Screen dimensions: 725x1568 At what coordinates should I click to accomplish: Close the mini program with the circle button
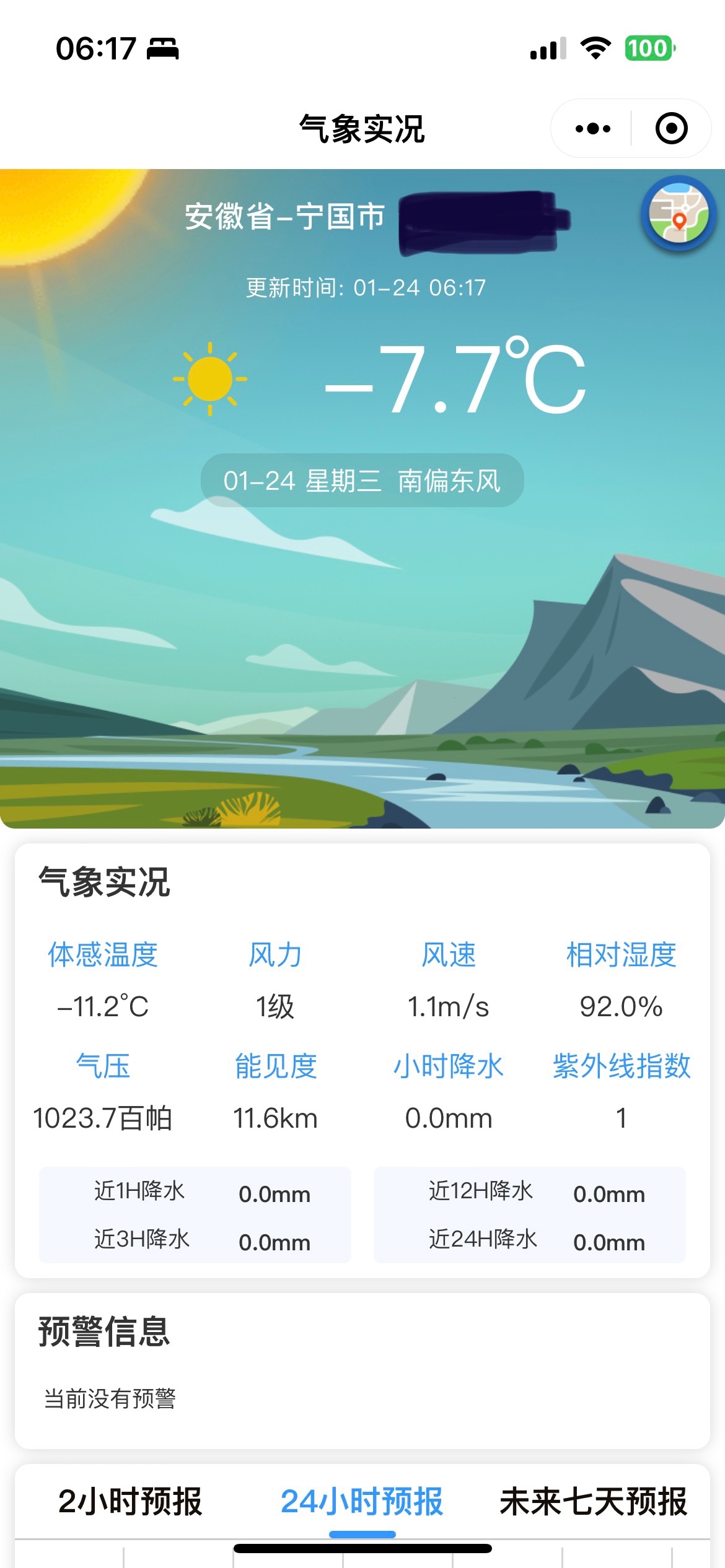tap(671, 129)
